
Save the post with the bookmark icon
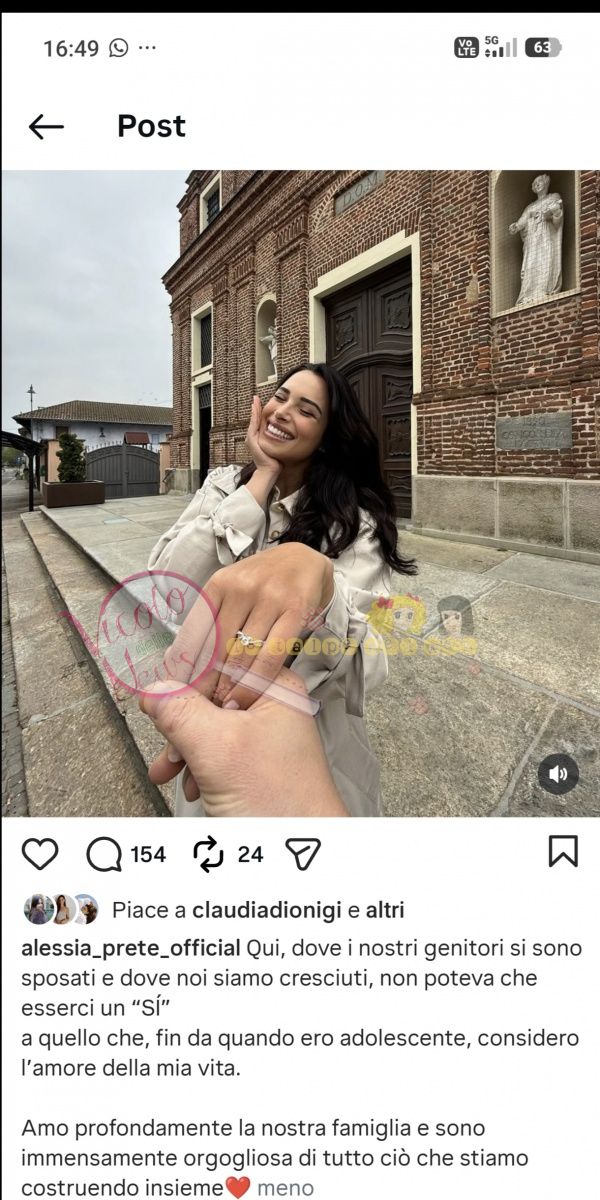(x=563, y=852)
